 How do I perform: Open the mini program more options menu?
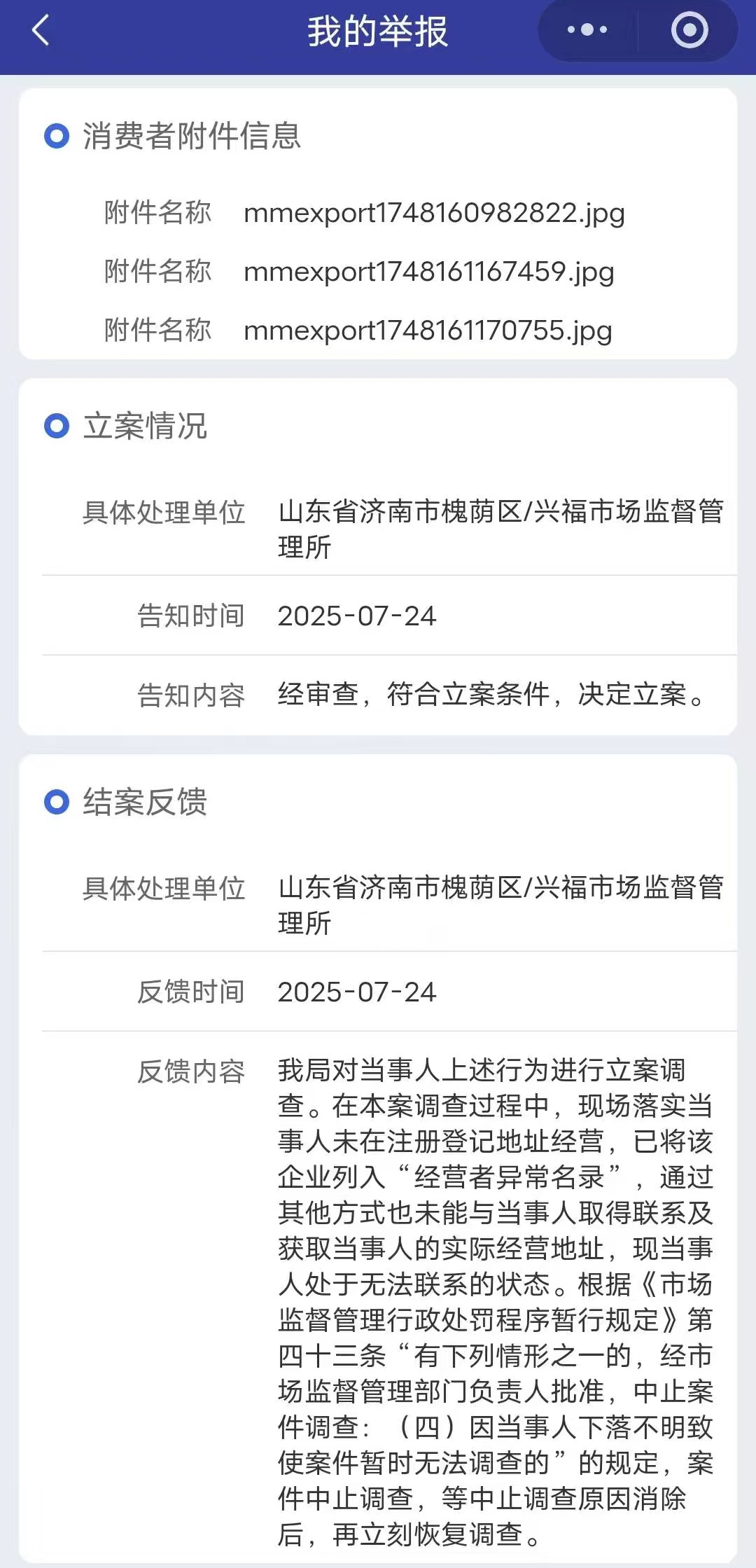(587, 30)
